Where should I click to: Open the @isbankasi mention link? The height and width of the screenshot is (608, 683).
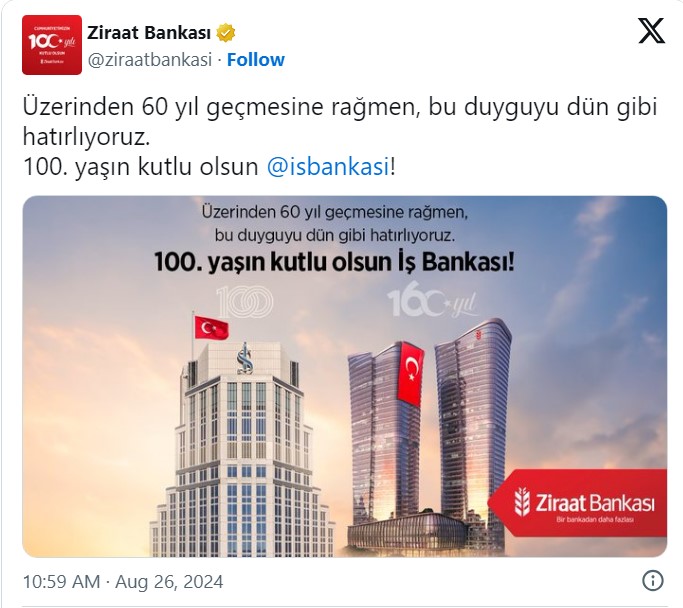[328, 166]
